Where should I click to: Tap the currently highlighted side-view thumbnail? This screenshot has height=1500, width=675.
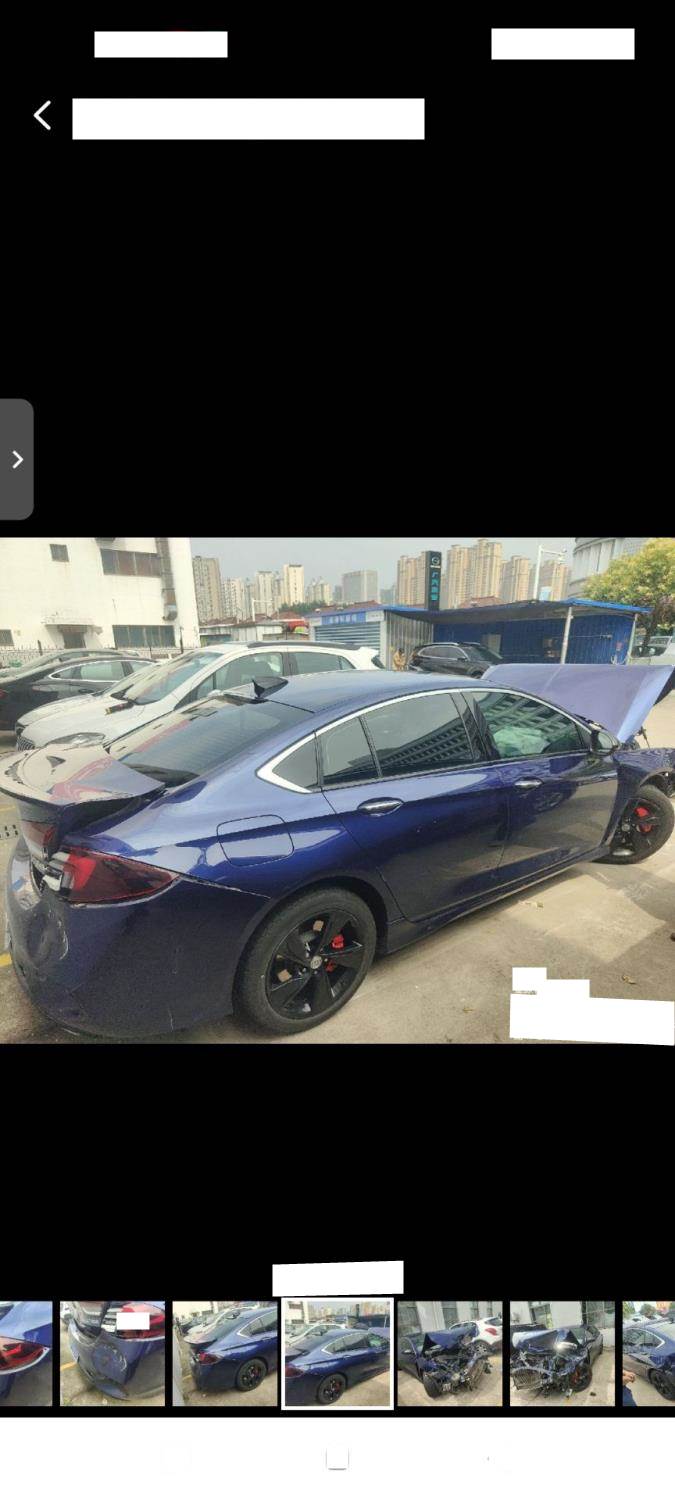tap(337, 1353)
